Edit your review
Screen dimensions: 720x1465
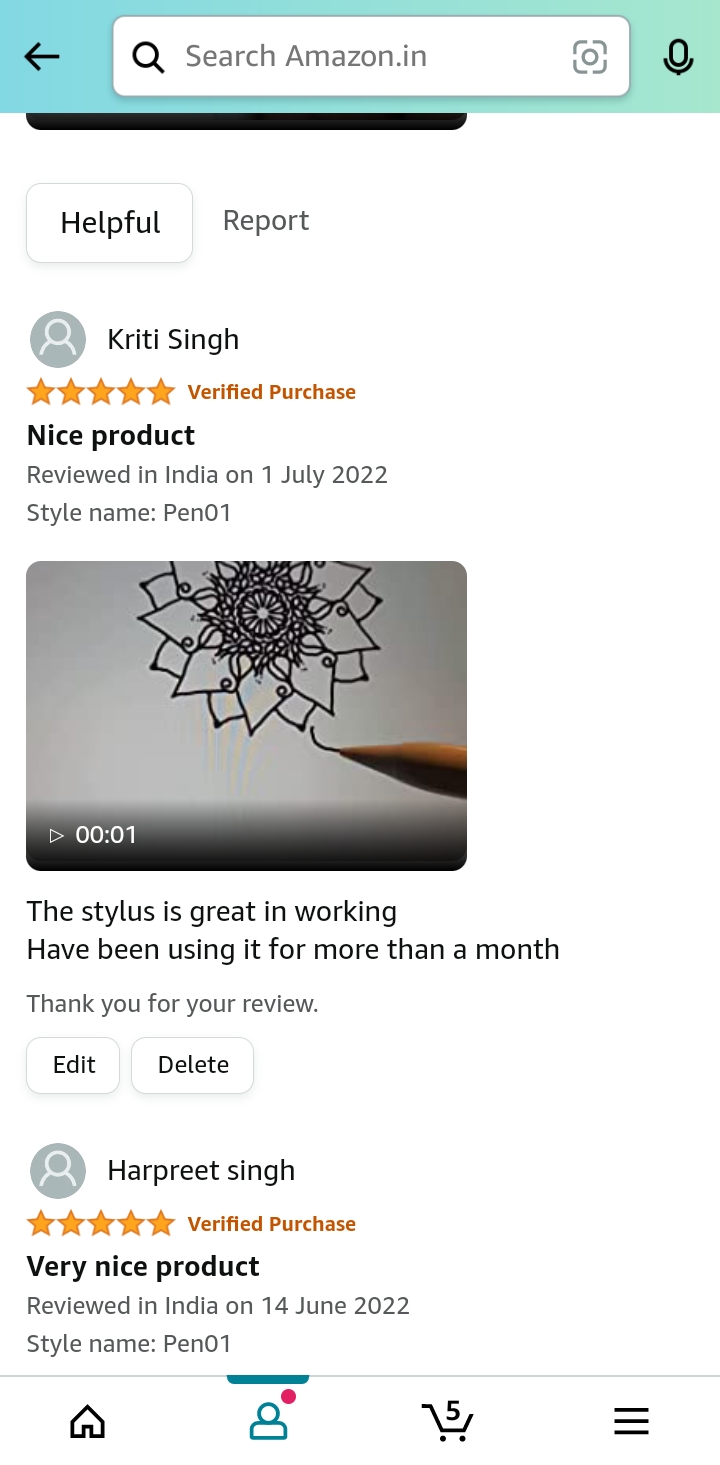pyautogui.click(x=74, y=1065)
